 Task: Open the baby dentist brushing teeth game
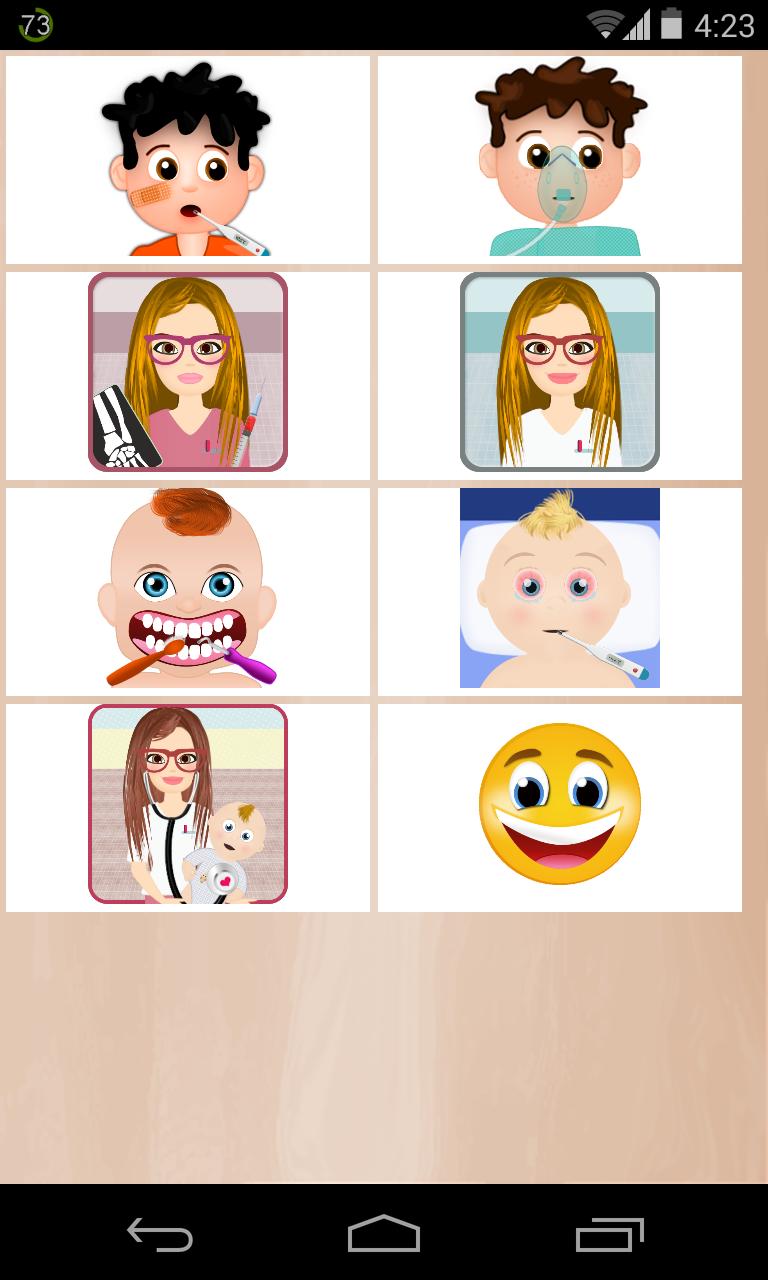(x=188, y=589)
